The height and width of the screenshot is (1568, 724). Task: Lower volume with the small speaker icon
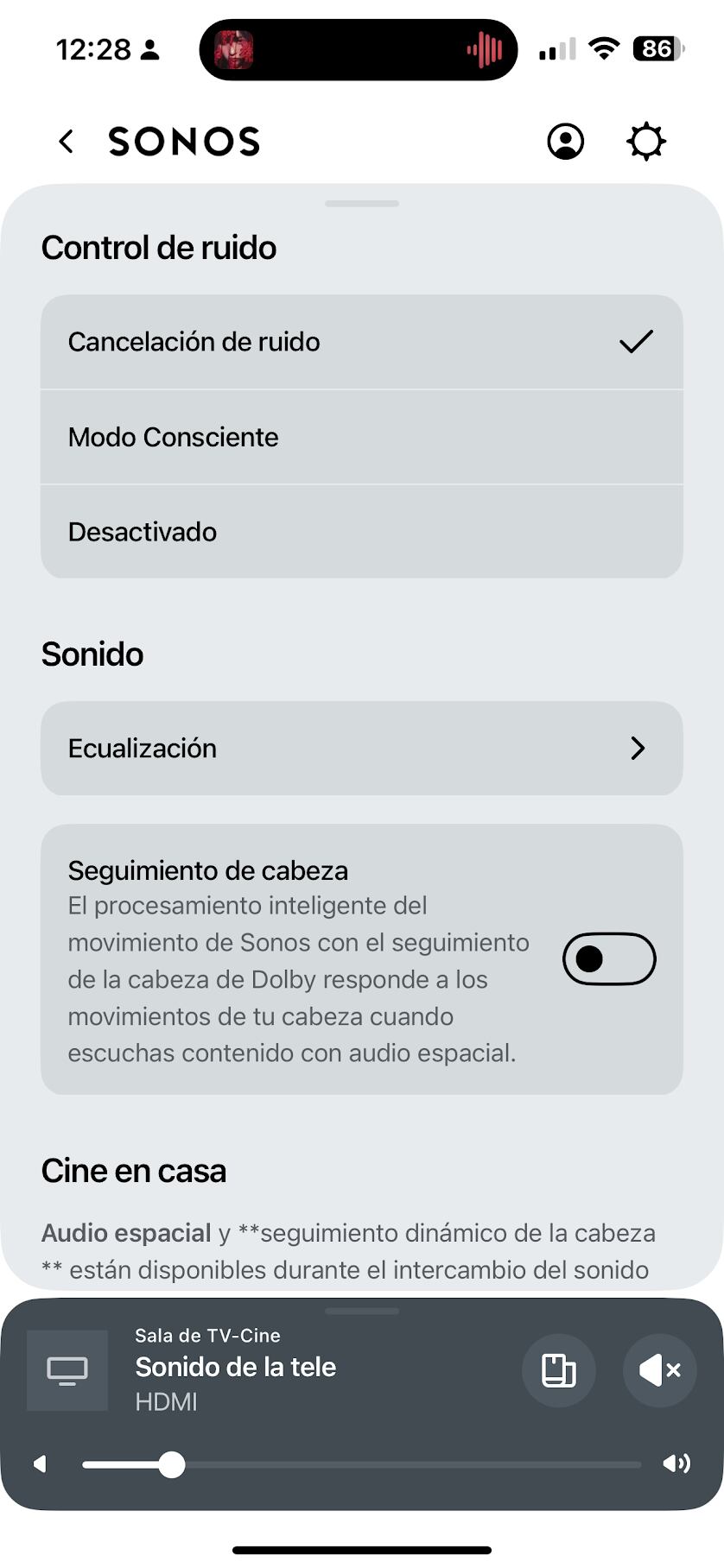pos(40,1464)
